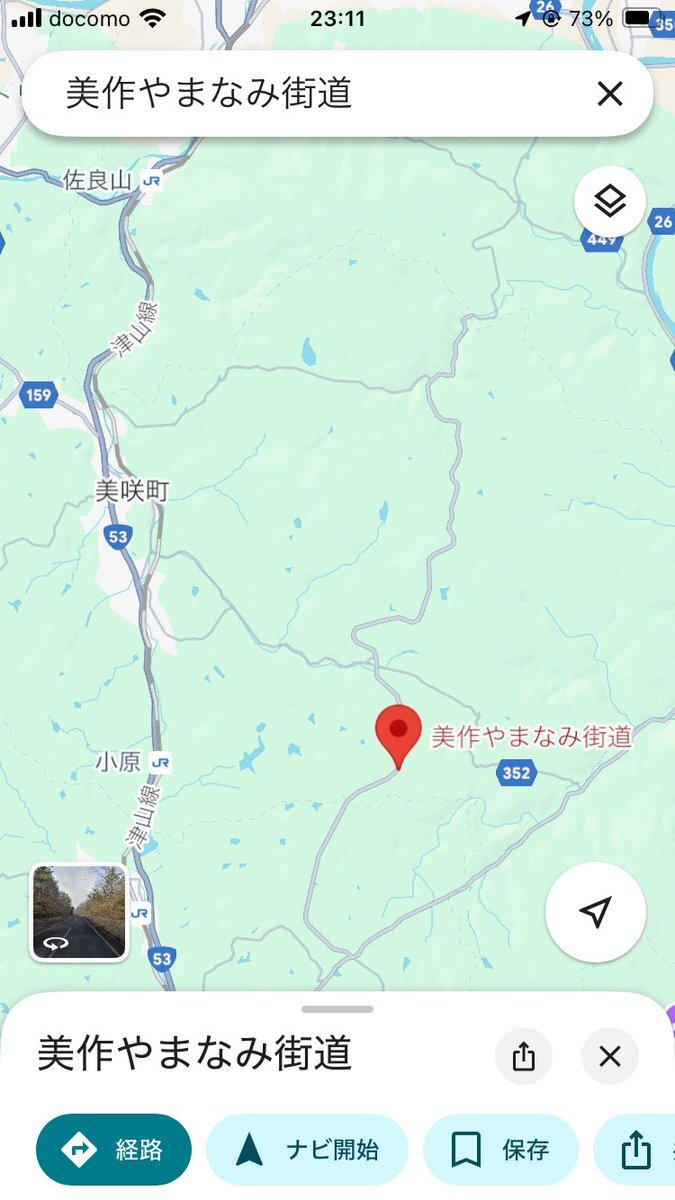Start navigation with ナビ開始

(x=308, y=1150)
